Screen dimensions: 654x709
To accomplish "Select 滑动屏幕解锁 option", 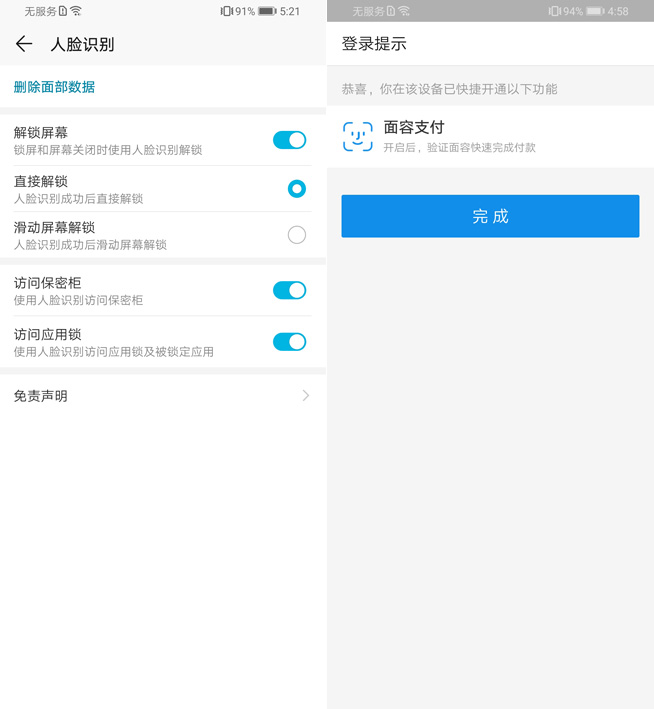I will tap(296, 235).
